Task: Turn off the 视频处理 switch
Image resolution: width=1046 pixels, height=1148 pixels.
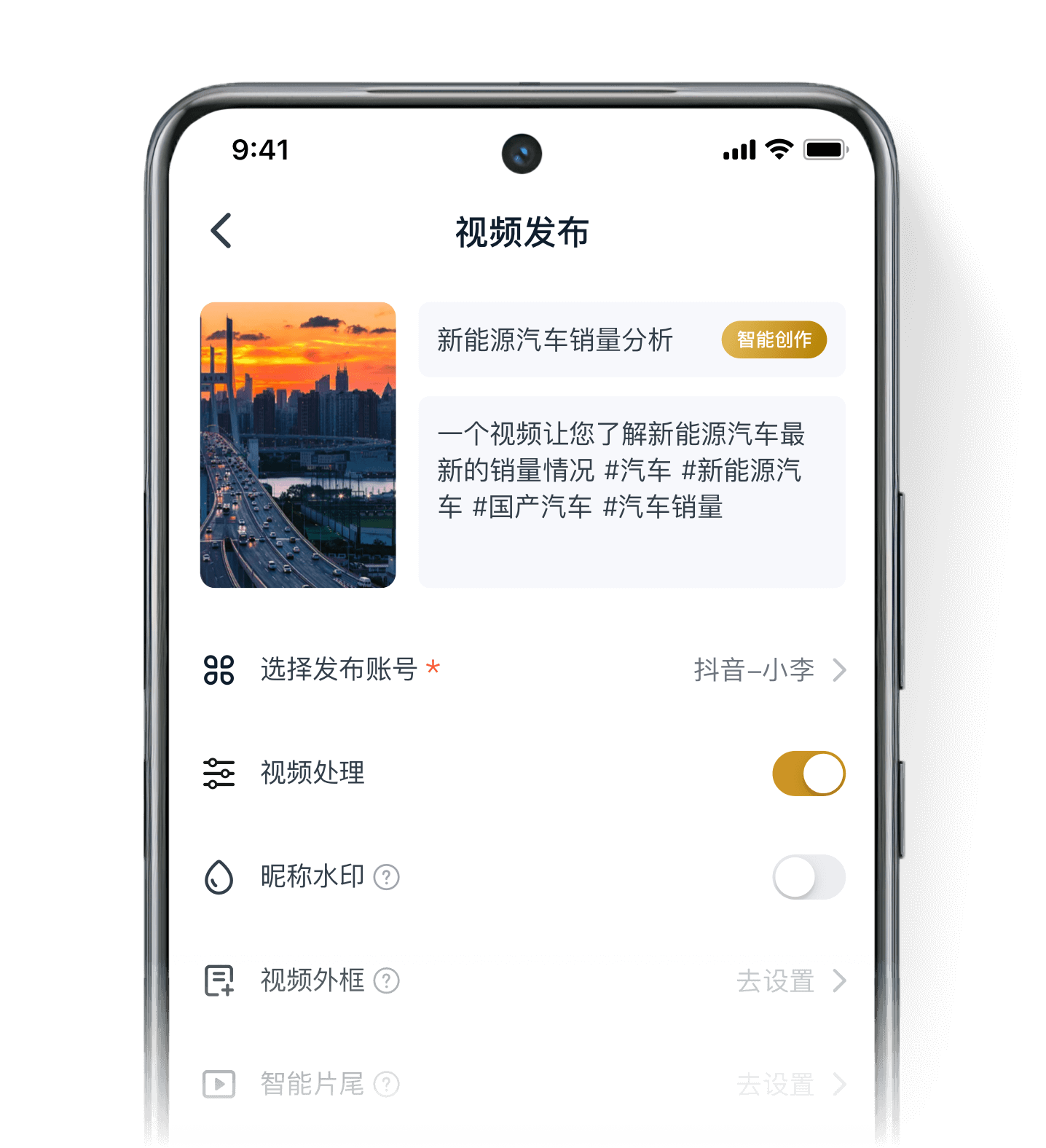Action: pyautogui.click(x=809, y=773)
